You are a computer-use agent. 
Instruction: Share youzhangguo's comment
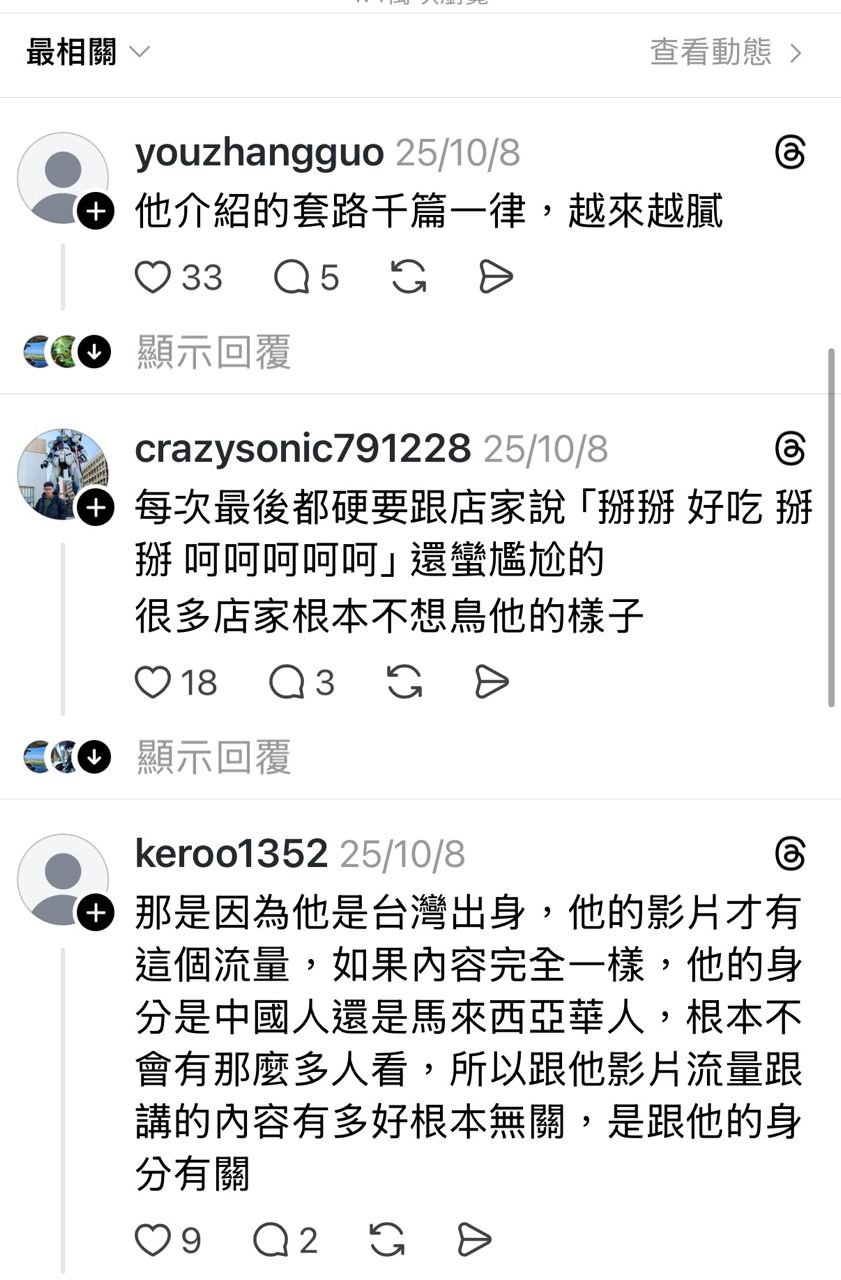(x=495, y=277)
